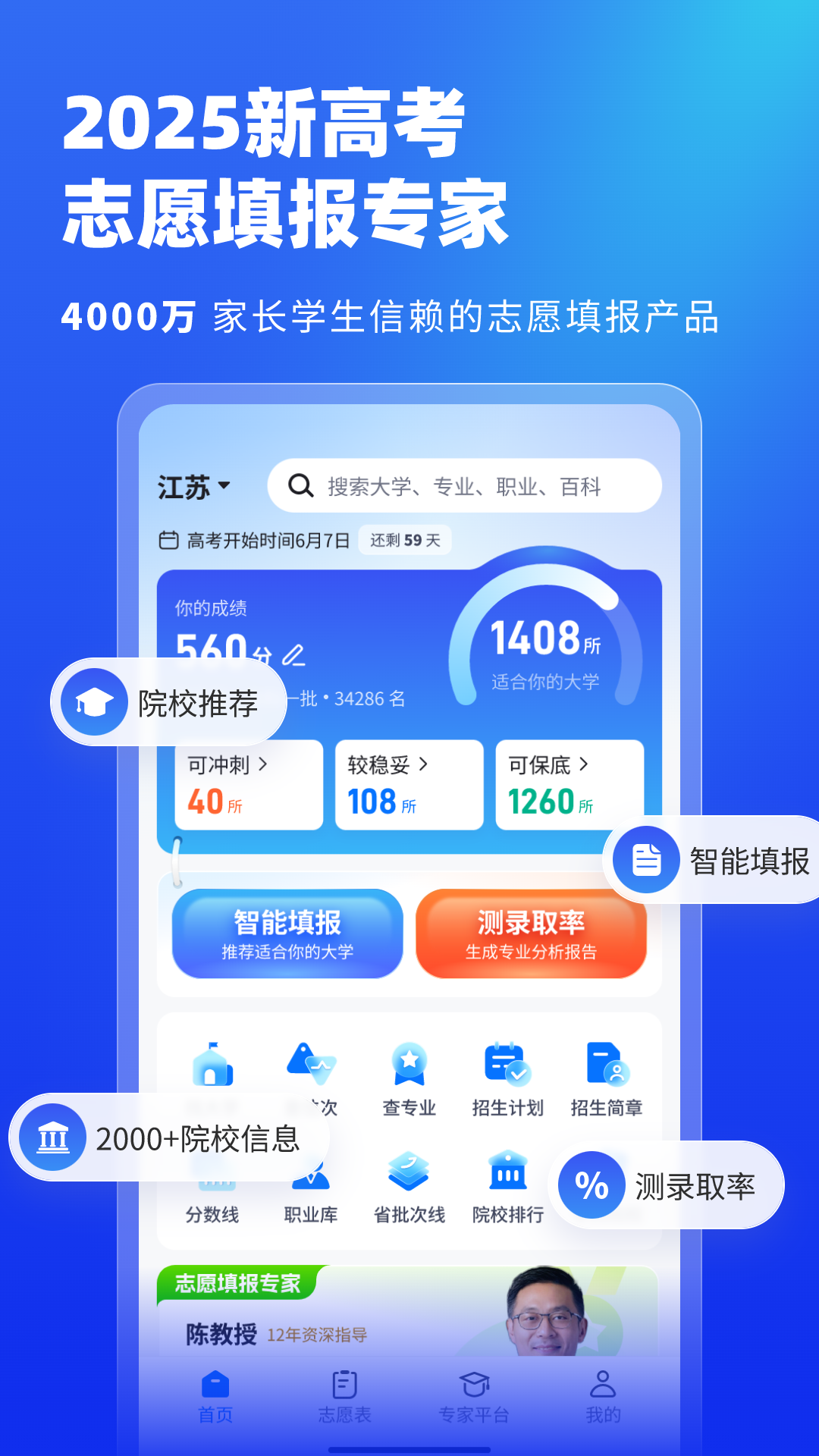Switch to the 志愿表 tab
The image size is (819, 1456).
pos(346,1399)
